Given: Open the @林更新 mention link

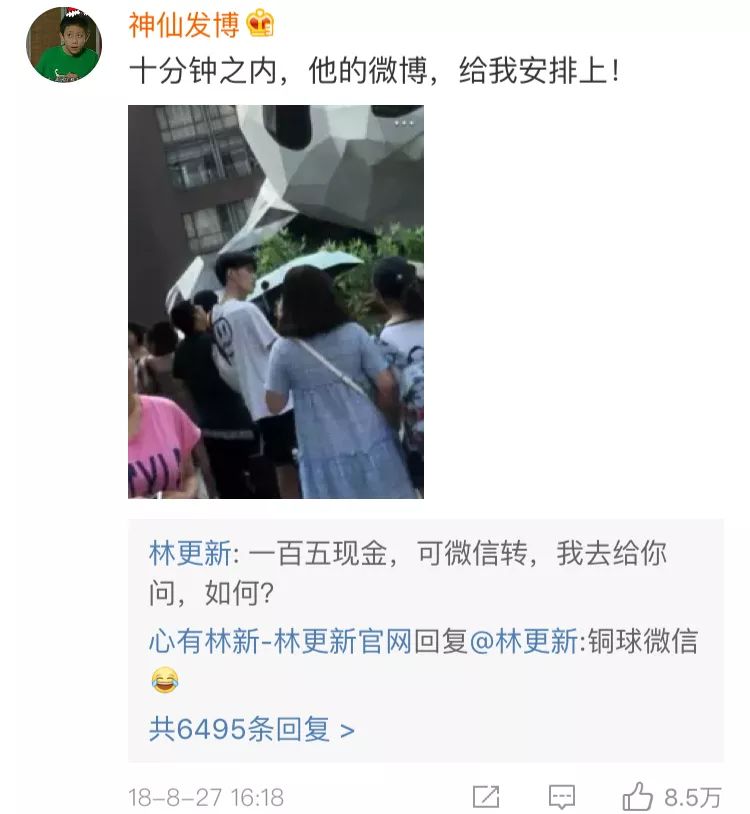Looking at the screenshot, I should tap(523, 641).
